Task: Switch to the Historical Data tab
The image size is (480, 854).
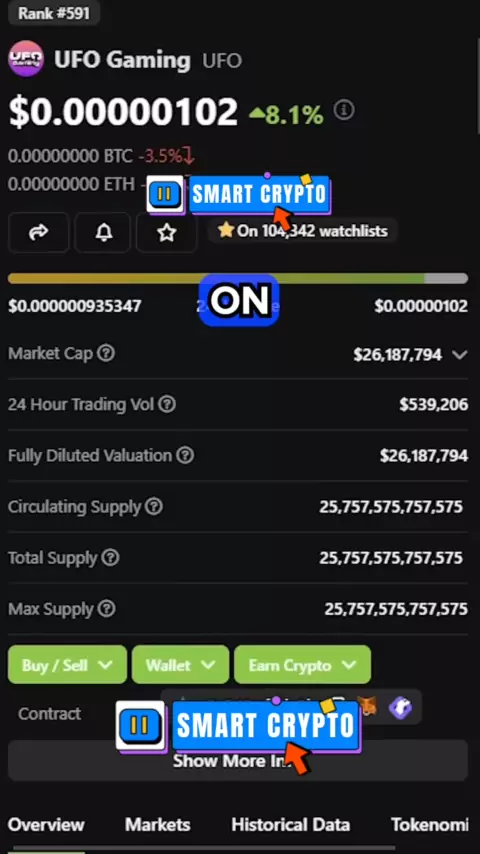Action: point(290,825)
